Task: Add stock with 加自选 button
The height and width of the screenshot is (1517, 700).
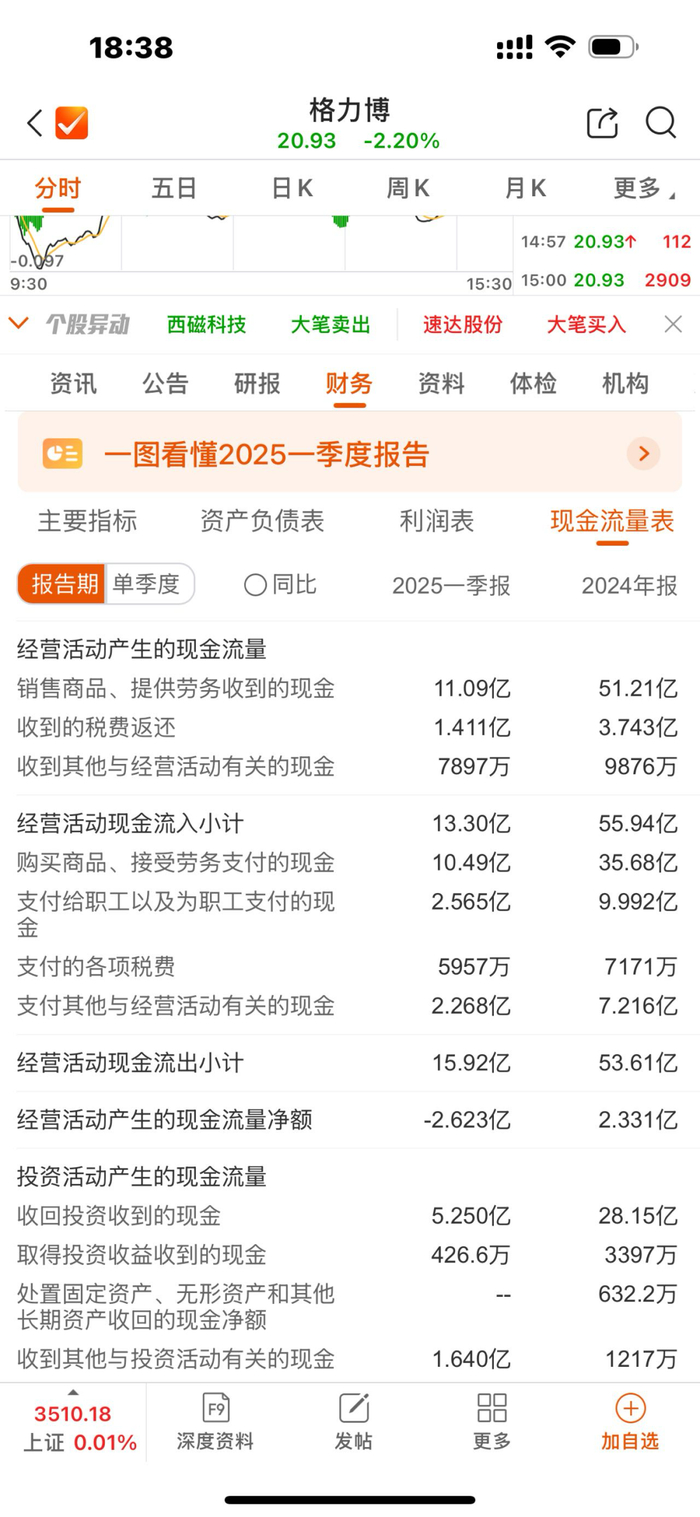Action: 630,1421
